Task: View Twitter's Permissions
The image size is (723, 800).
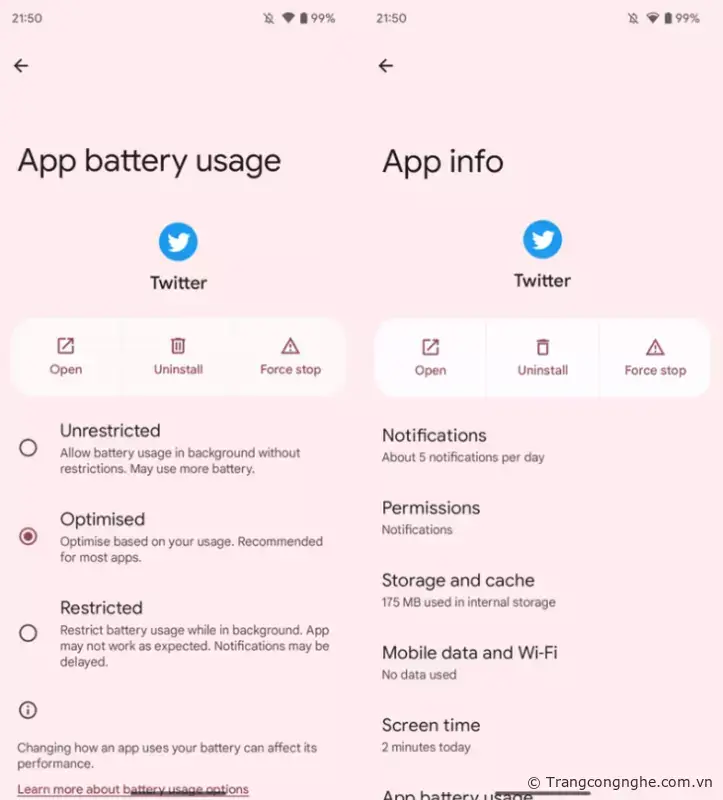Action: 431,517
